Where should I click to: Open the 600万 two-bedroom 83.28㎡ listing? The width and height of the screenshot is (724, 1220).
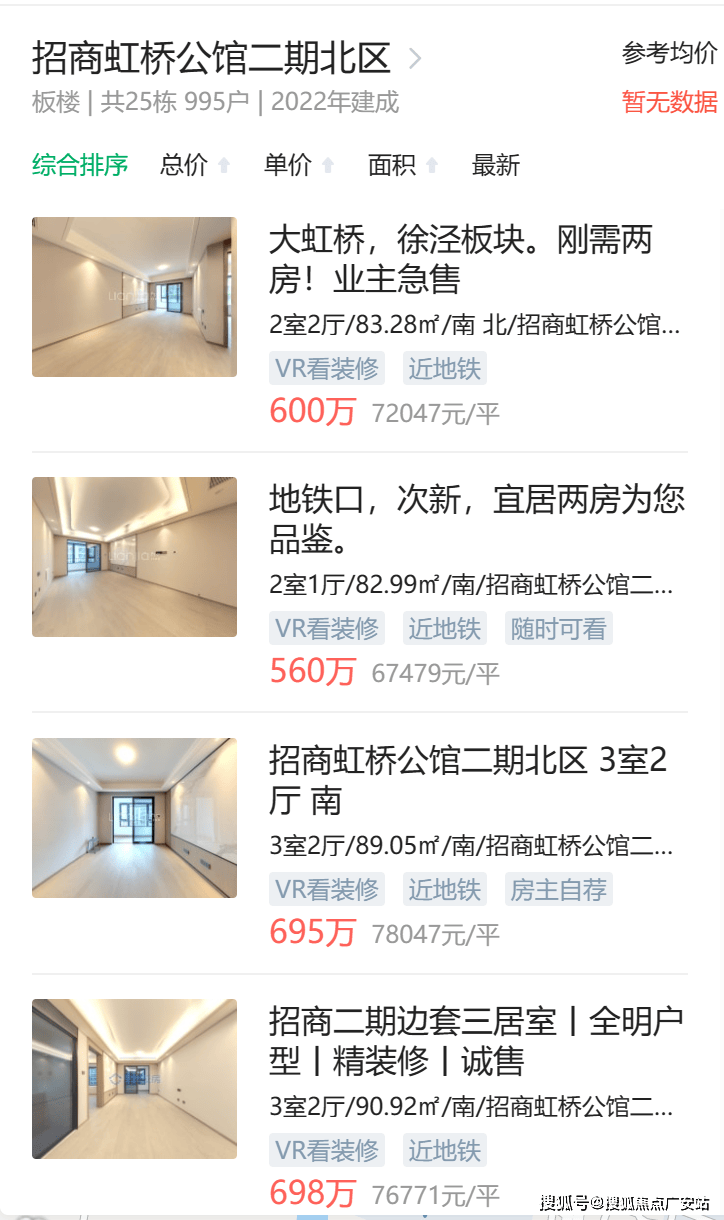point(460,260)
